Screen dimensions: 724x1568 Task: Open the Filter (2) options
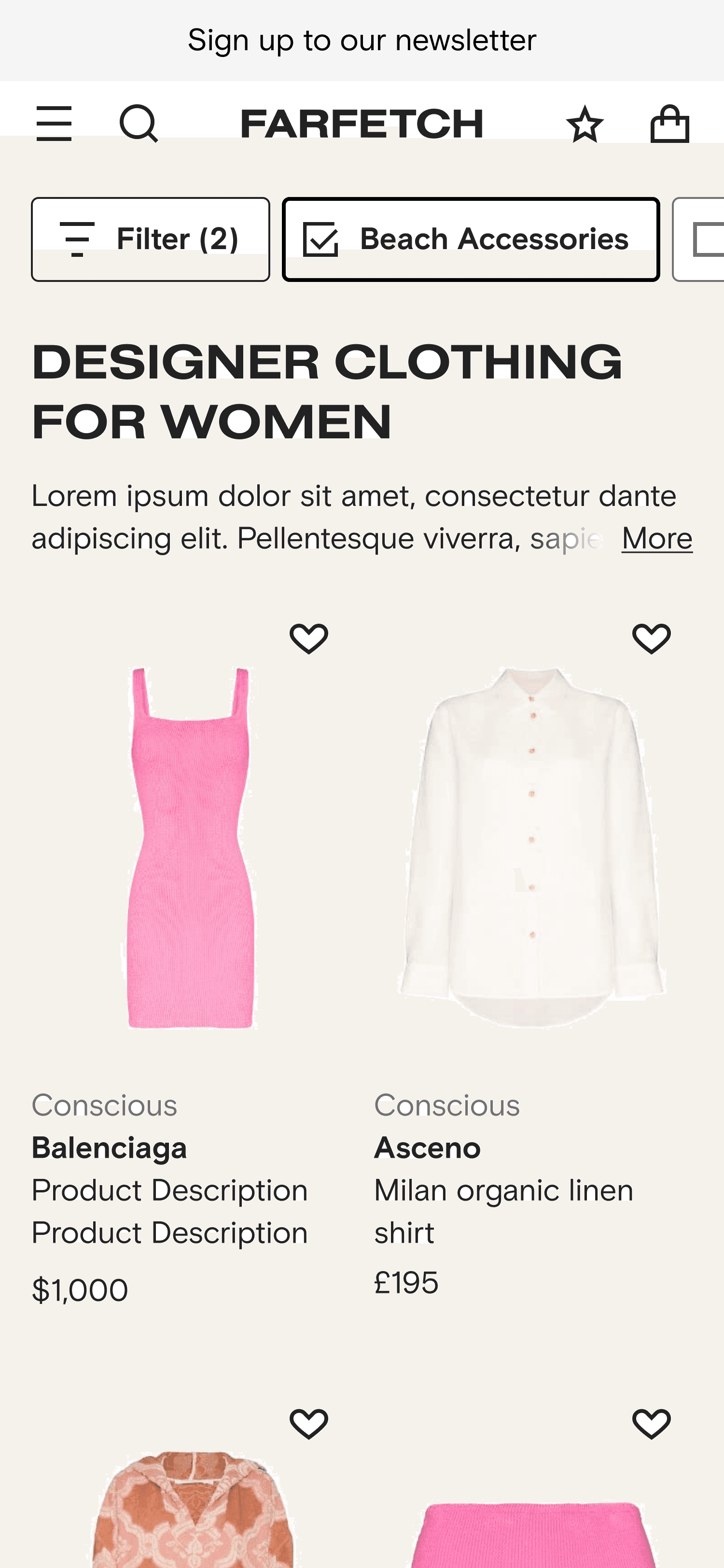coord(150,239)
